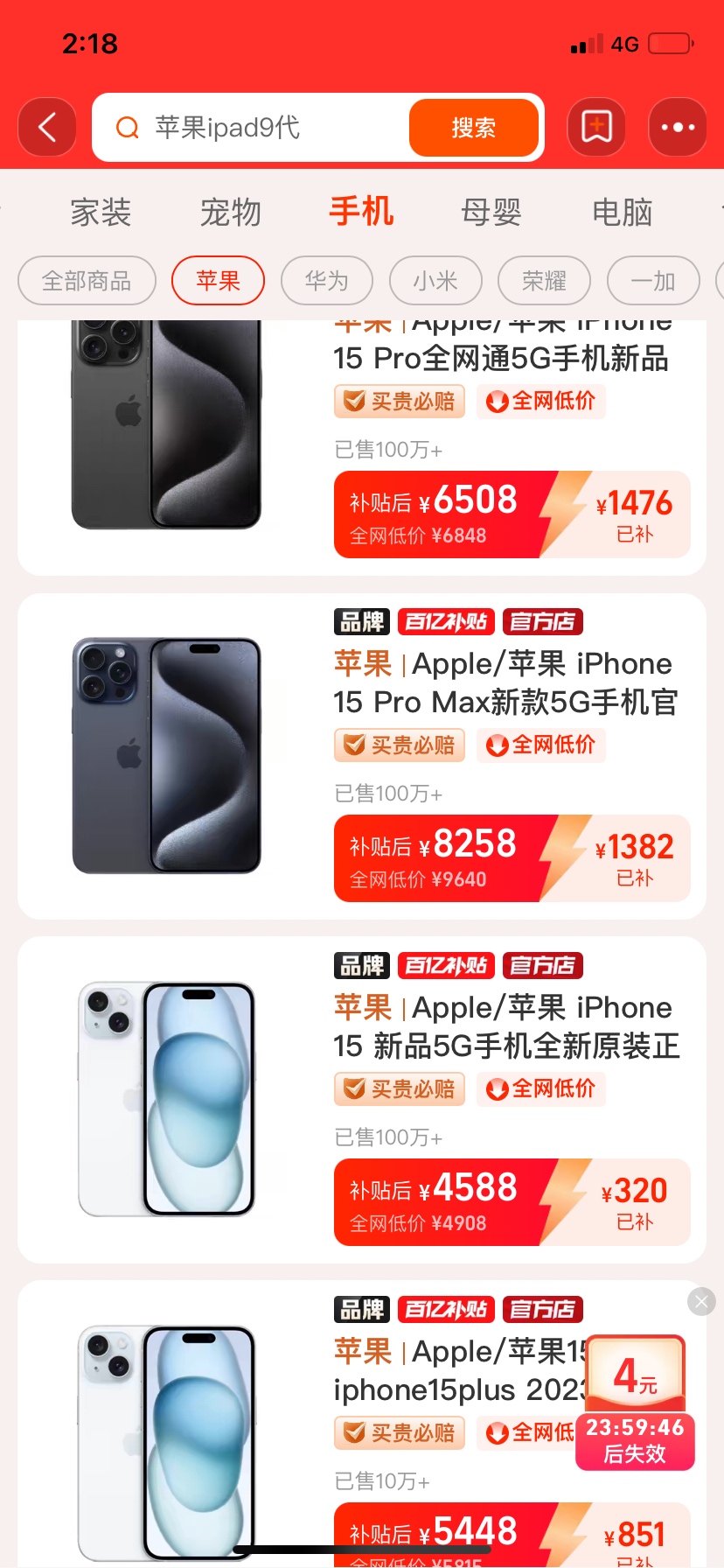Open the bookmark add icon
724x1568 pixels.
tap(597, 128)
